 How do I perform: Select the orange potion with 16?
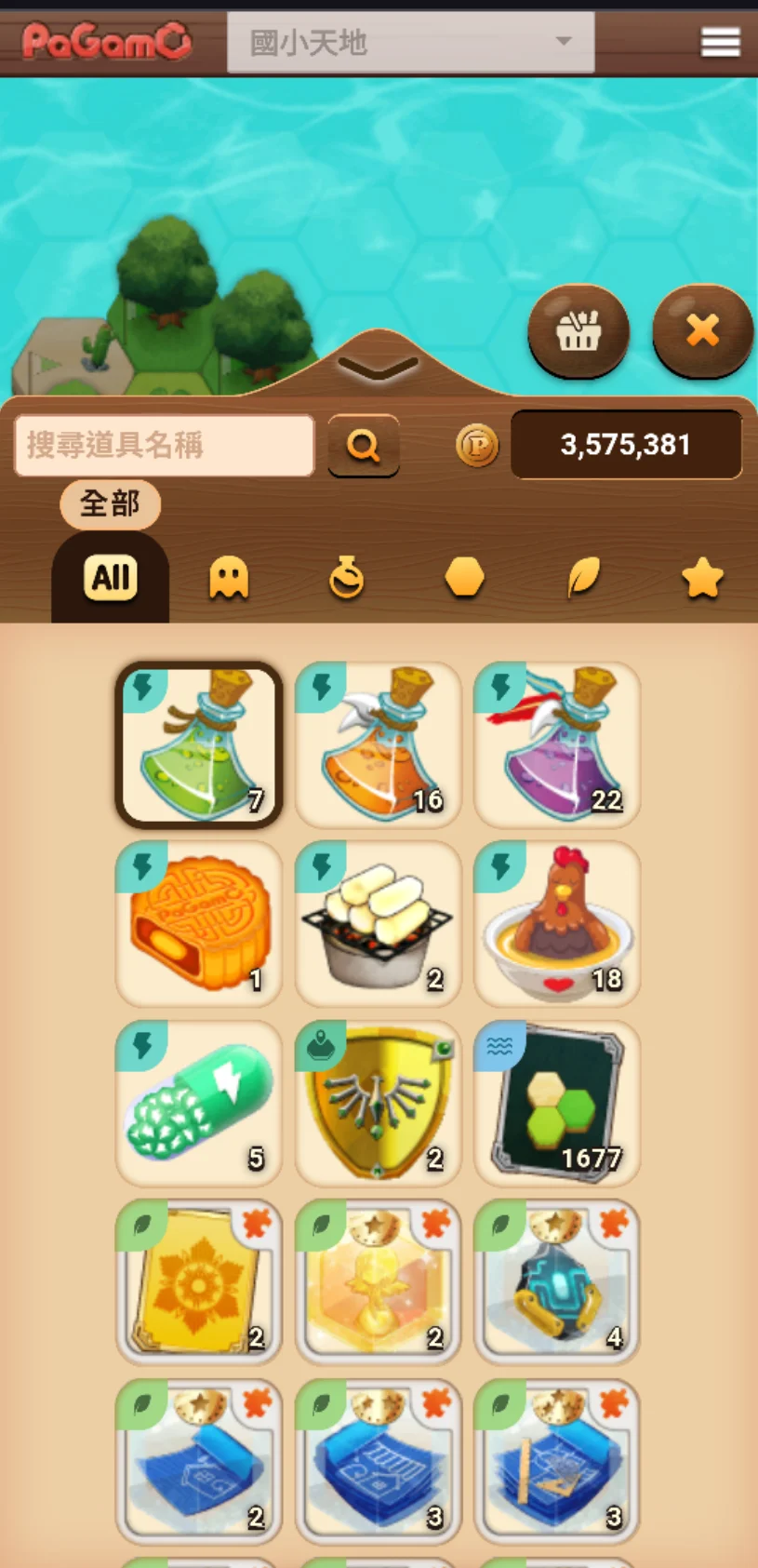(378, 744)
